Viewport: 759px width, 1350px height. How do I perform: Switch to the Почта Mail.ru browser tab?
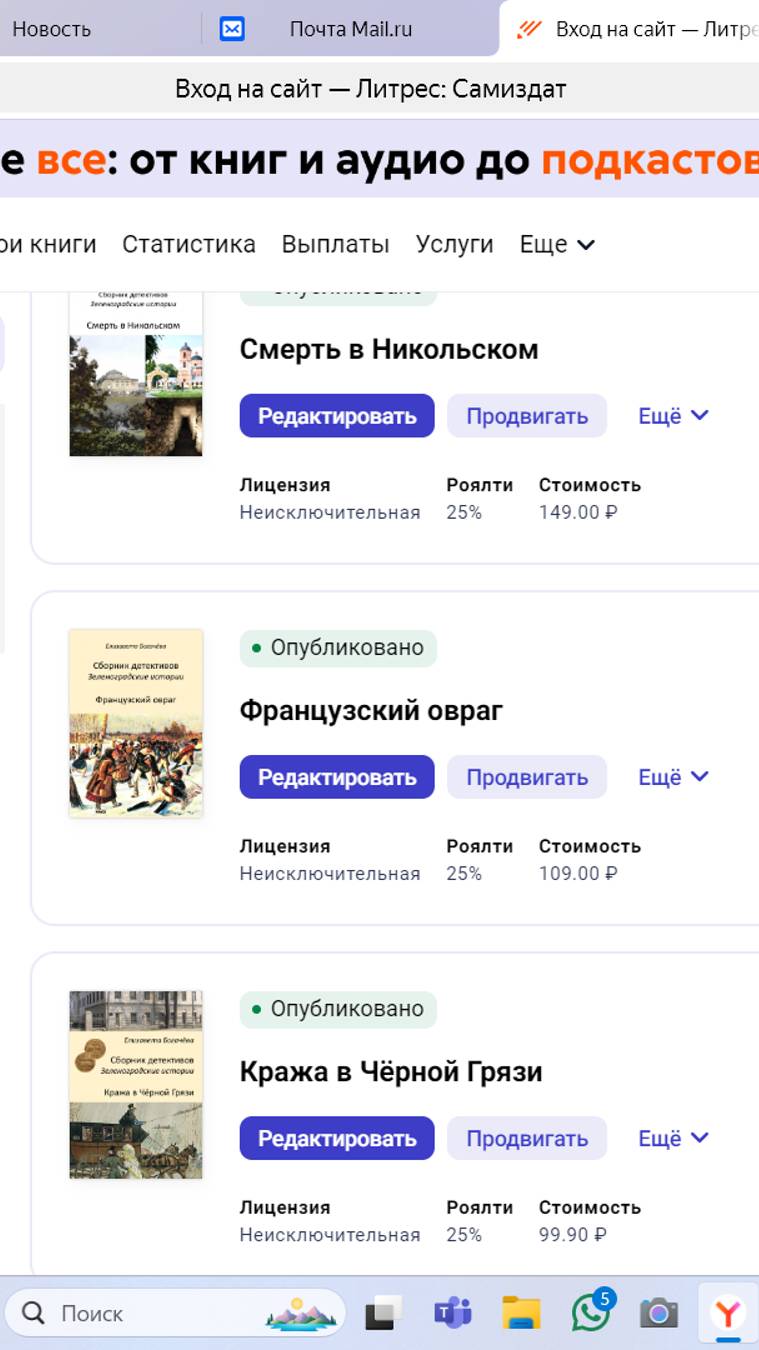tap(349, 29)
